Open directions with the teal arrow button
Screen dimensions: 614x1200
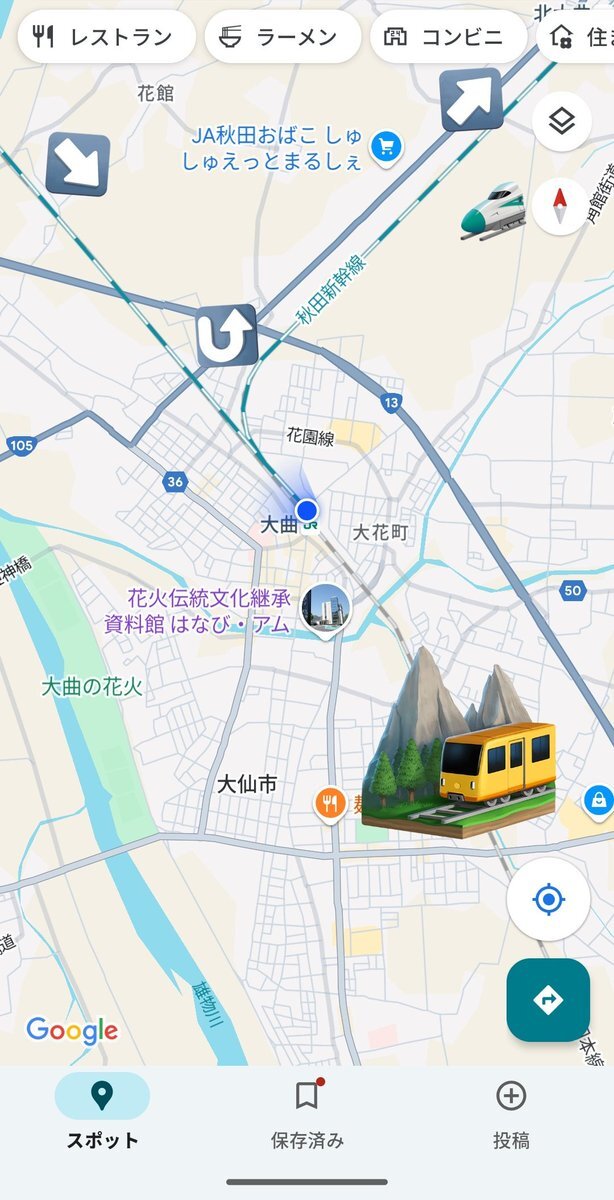coord(548,999)
